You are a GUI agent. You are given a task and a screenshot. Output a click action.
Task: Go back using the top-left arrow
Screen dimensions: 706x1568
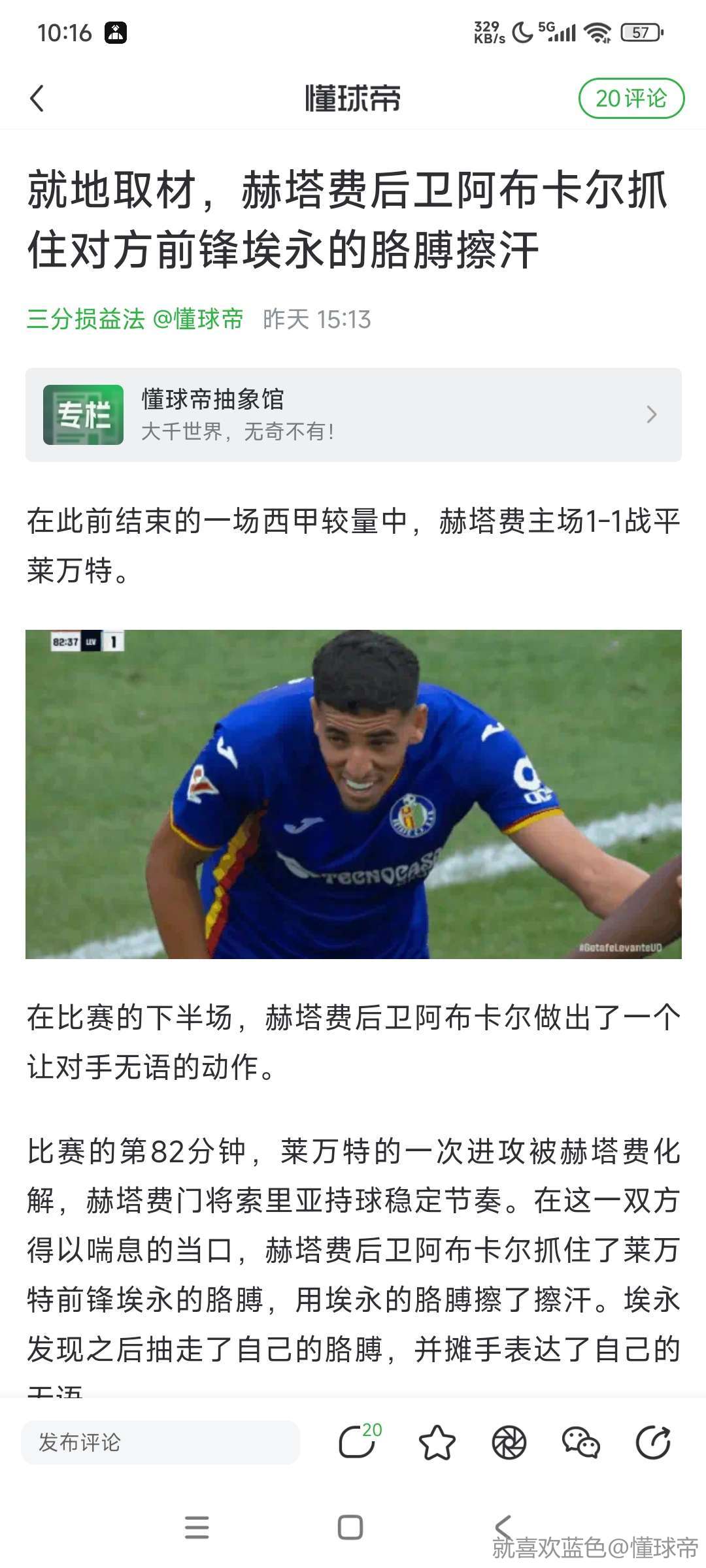[37, 99]
